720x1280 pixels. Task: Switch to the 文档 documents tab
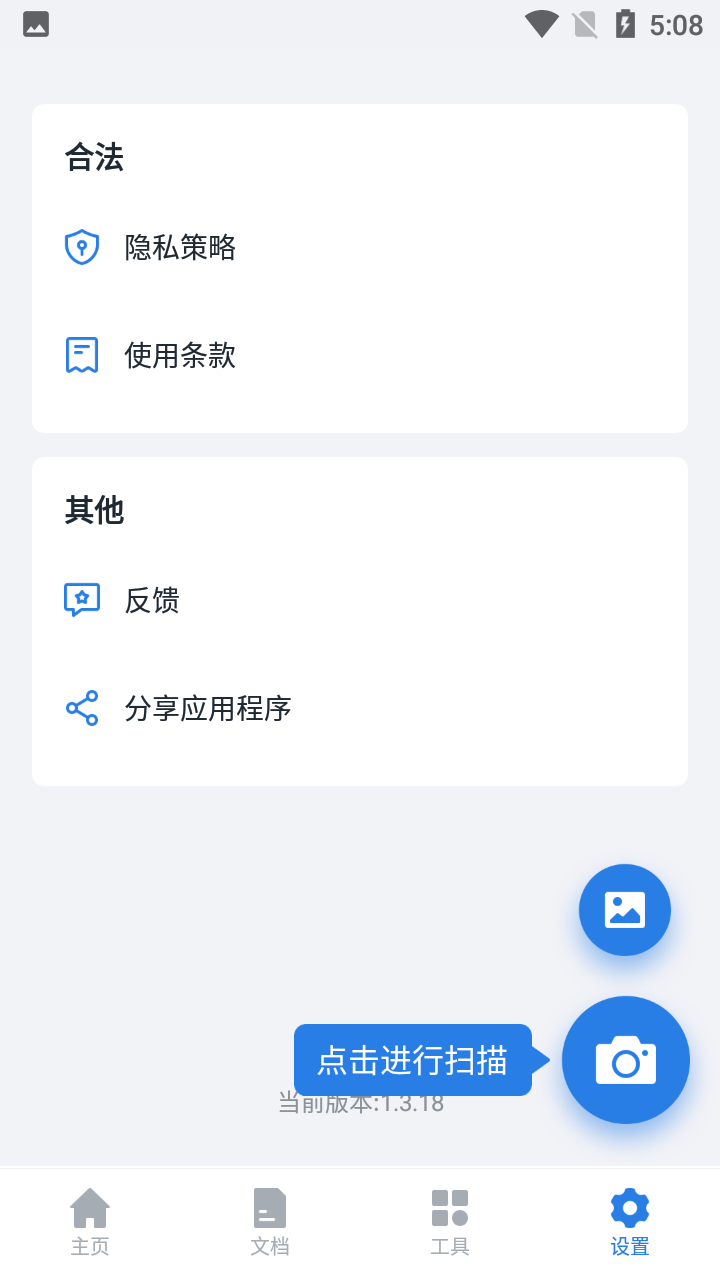pos(270,1222)
